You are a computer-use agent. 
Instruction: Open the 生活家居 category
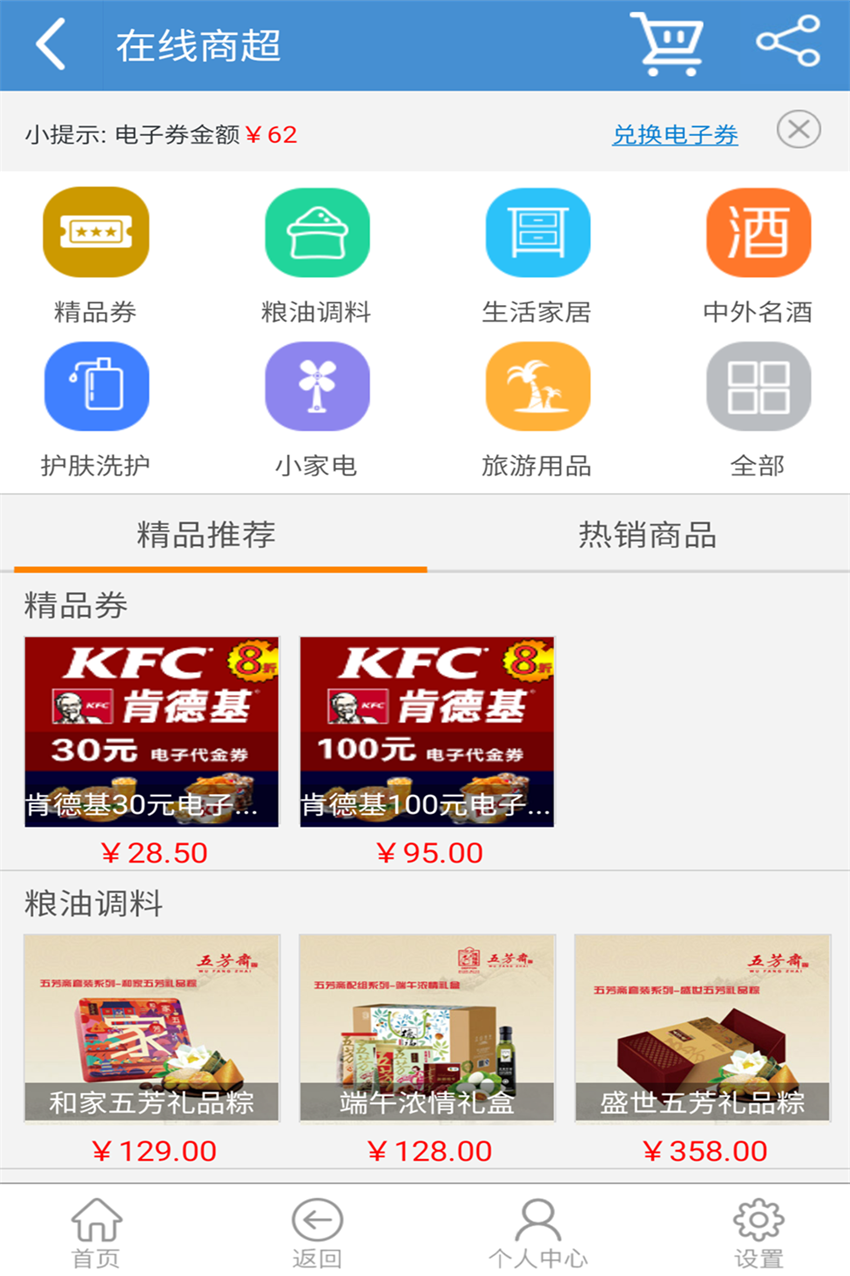coord(537,233)
